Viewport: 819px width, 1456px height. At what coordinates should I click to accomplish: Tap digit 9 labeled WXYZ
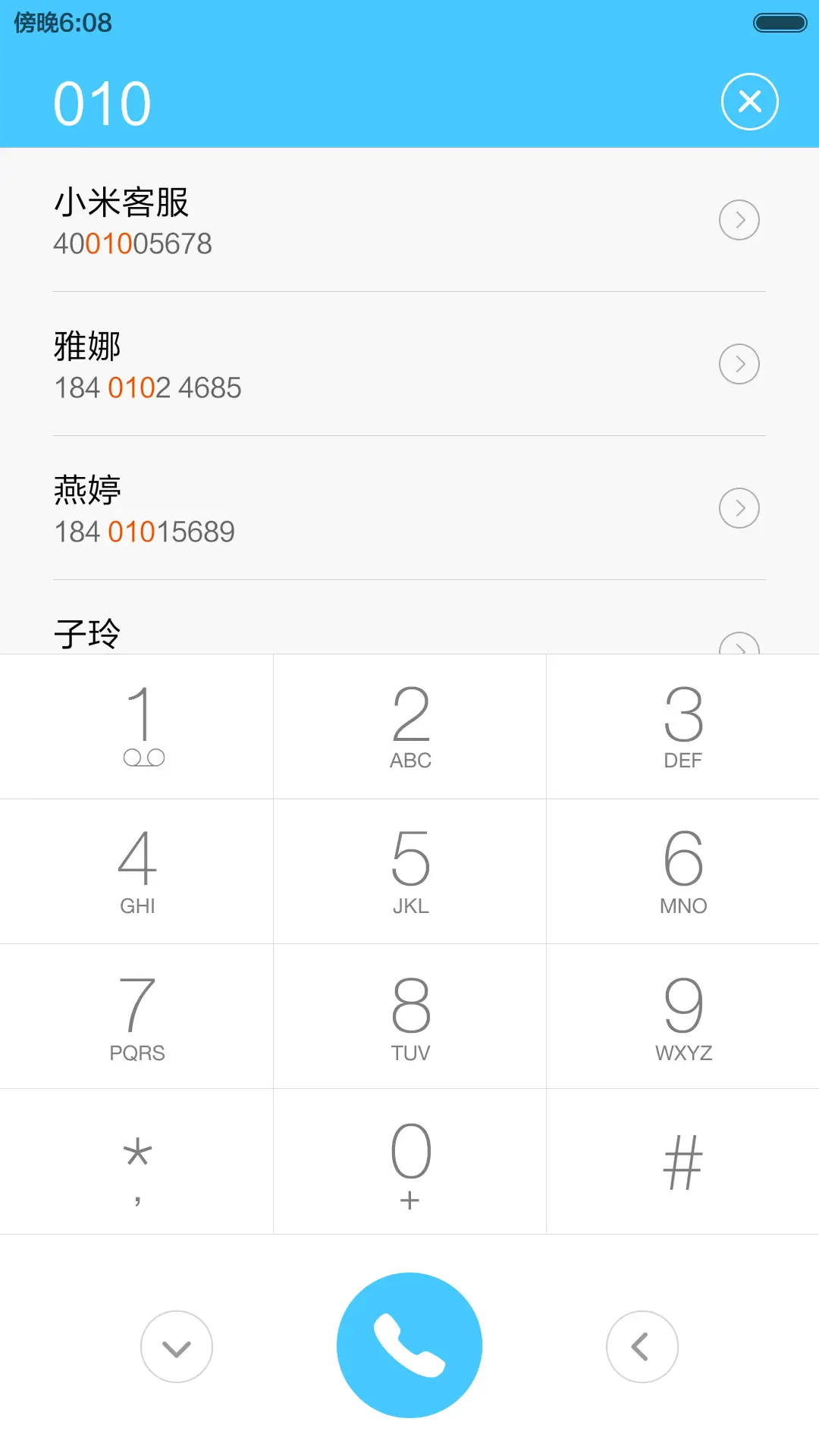pyautogui.click(x=682, y=1016)
